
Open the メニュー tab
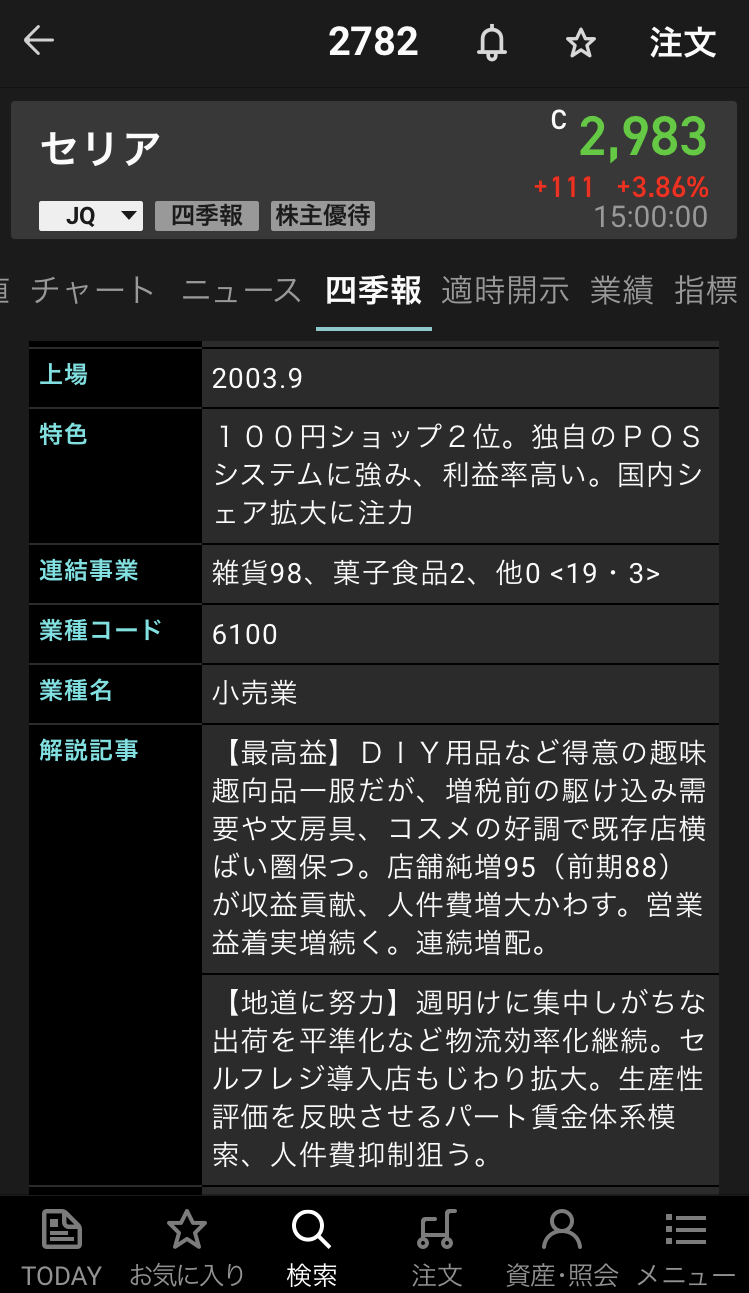point(686,1246)
